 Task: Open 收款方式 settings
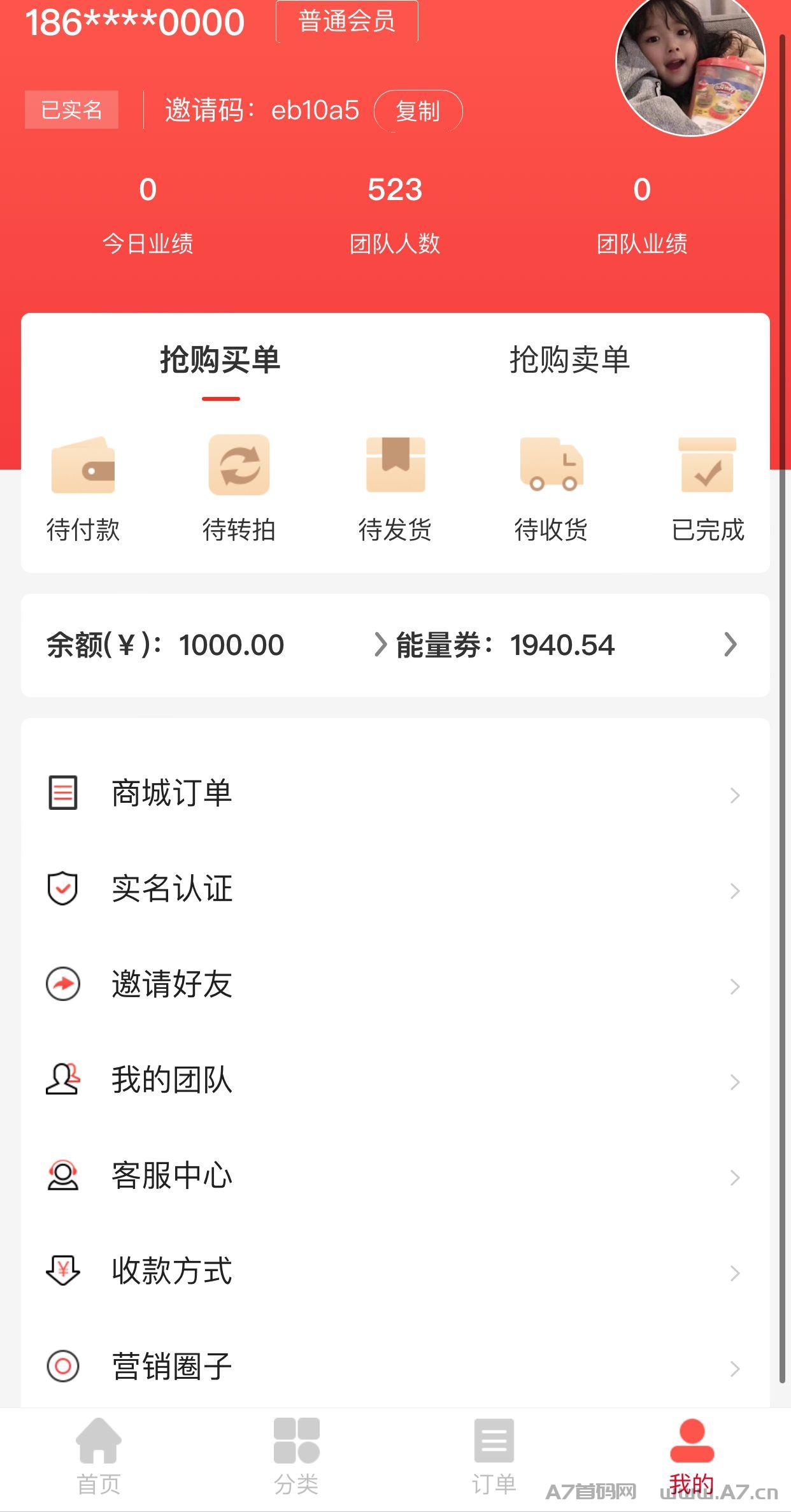click(x=395, y=1272)
